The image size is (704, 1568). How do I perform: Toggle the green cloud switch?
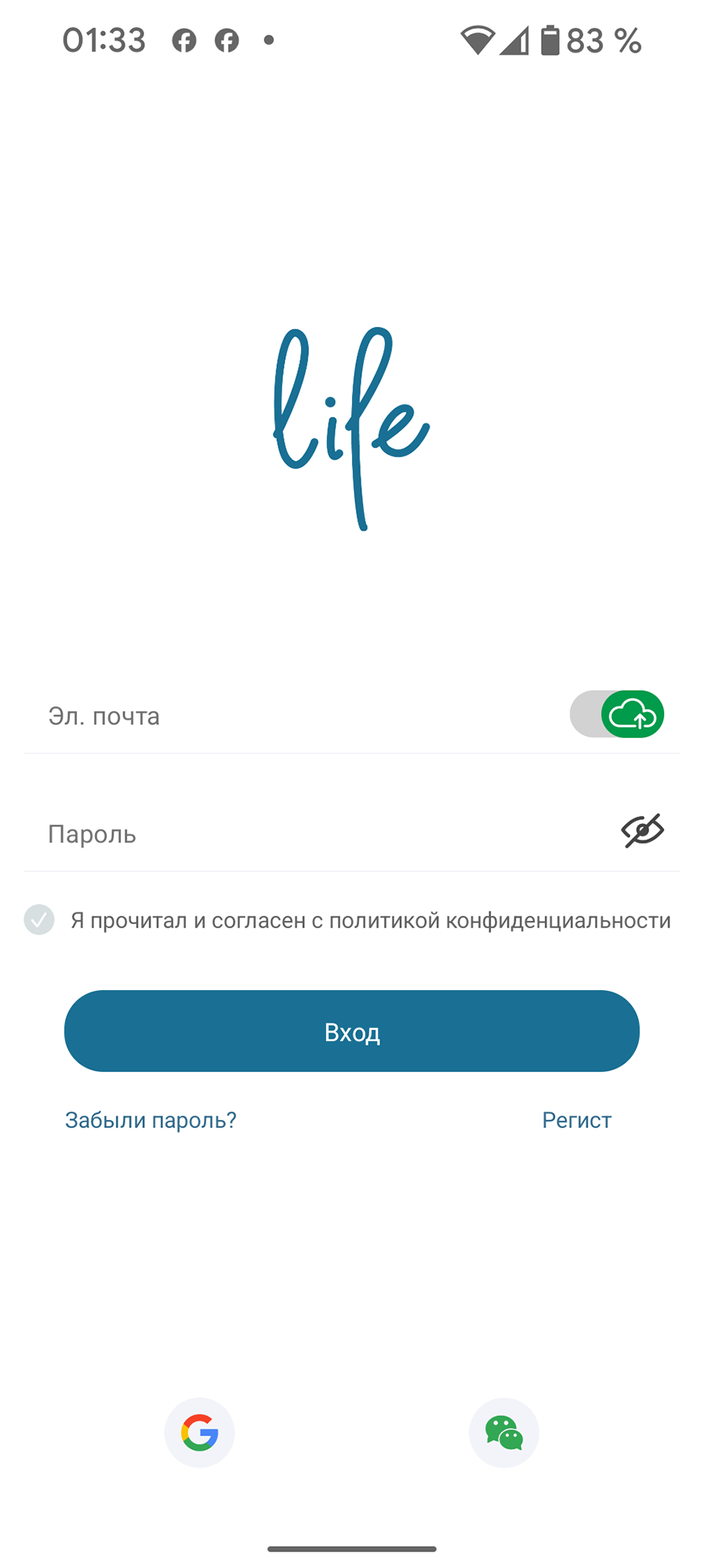pos(616,714)
